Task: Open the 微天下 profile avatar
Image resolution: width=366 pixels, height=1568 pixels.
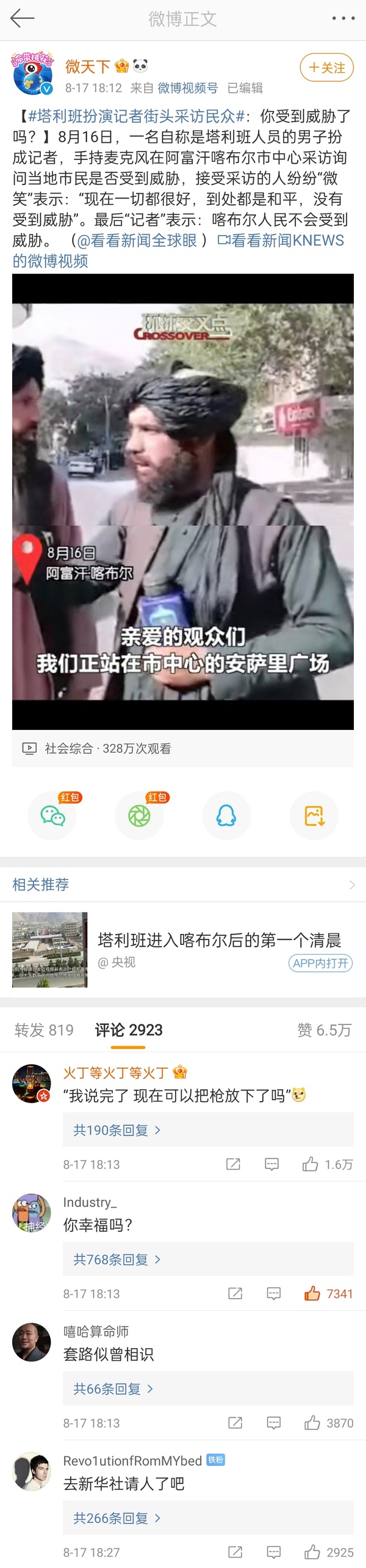Action: pos(32,74)
